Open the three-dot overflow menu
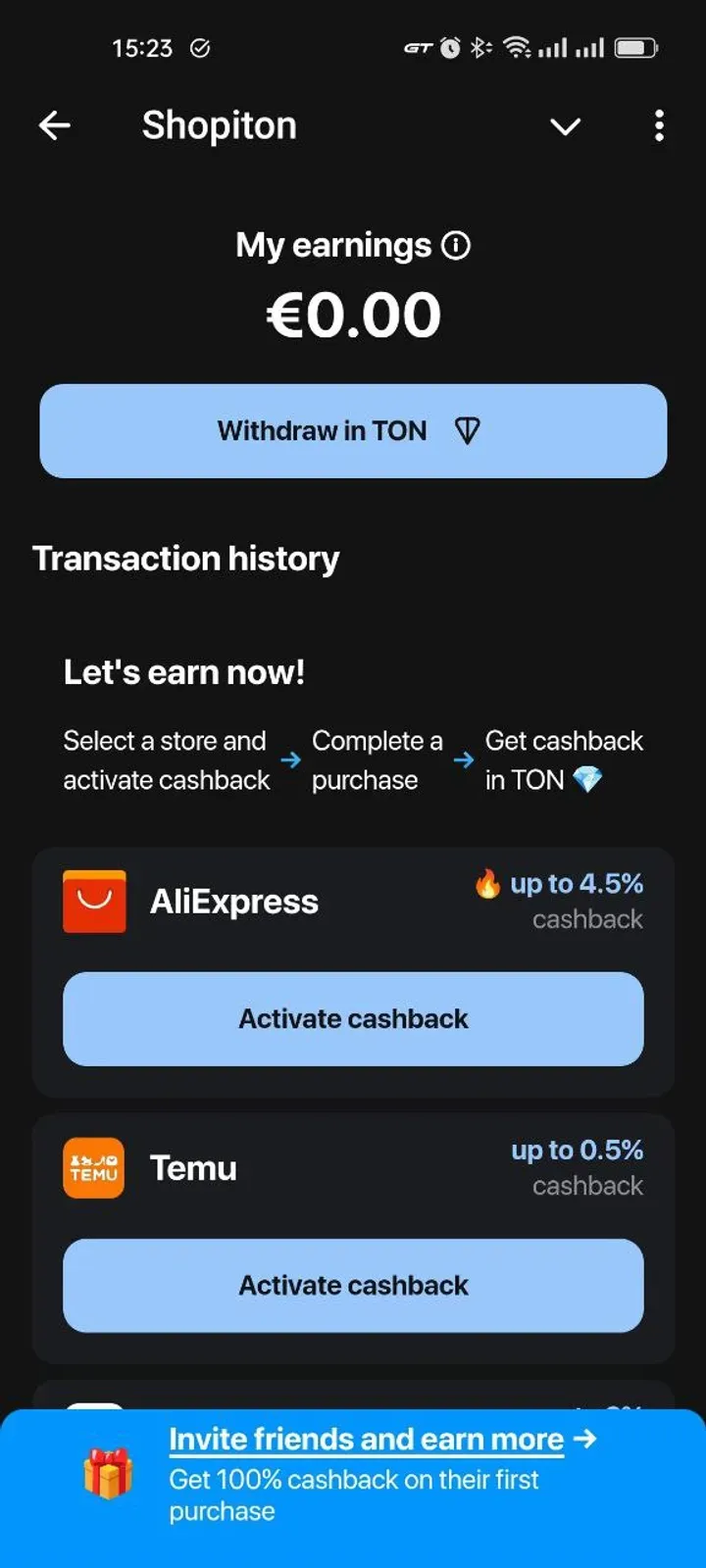Viewport: 706px width, 1568px height. click(659, 125)
